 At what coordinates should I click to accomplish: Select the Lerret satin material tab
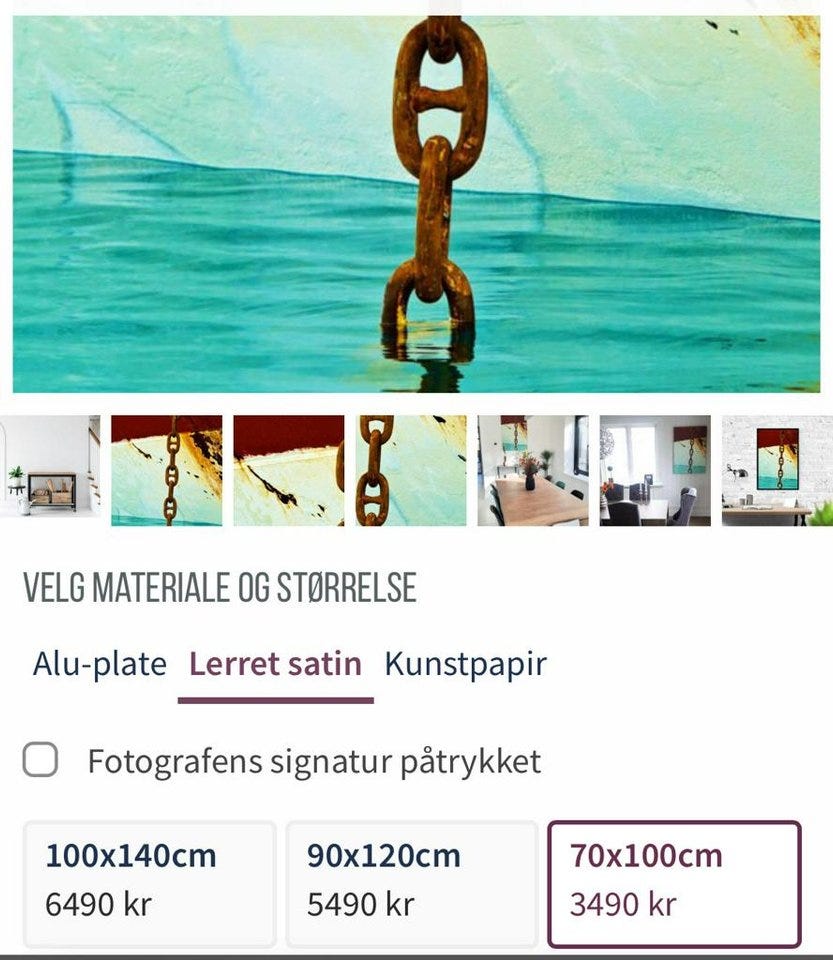(x=276, y=662)
